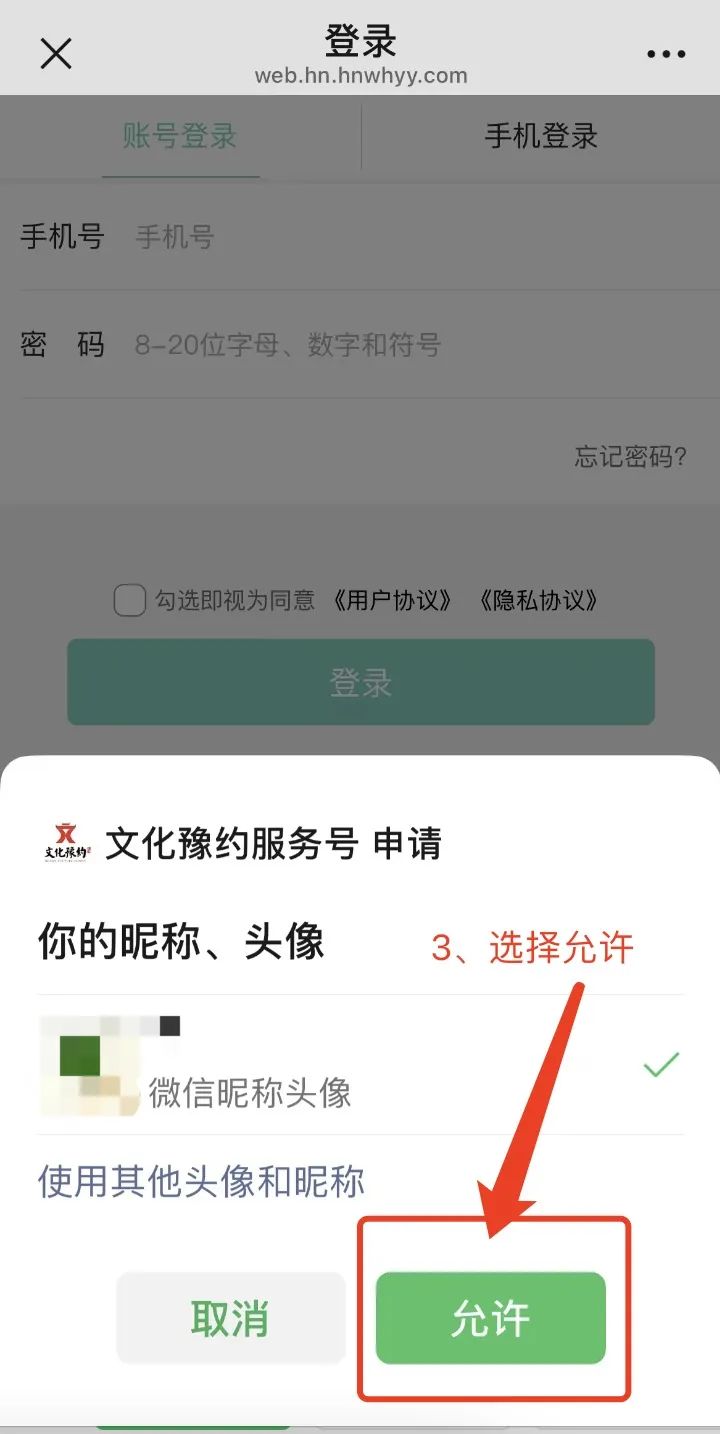Click the 手机号 phone number input field

[x=300, y=237]
